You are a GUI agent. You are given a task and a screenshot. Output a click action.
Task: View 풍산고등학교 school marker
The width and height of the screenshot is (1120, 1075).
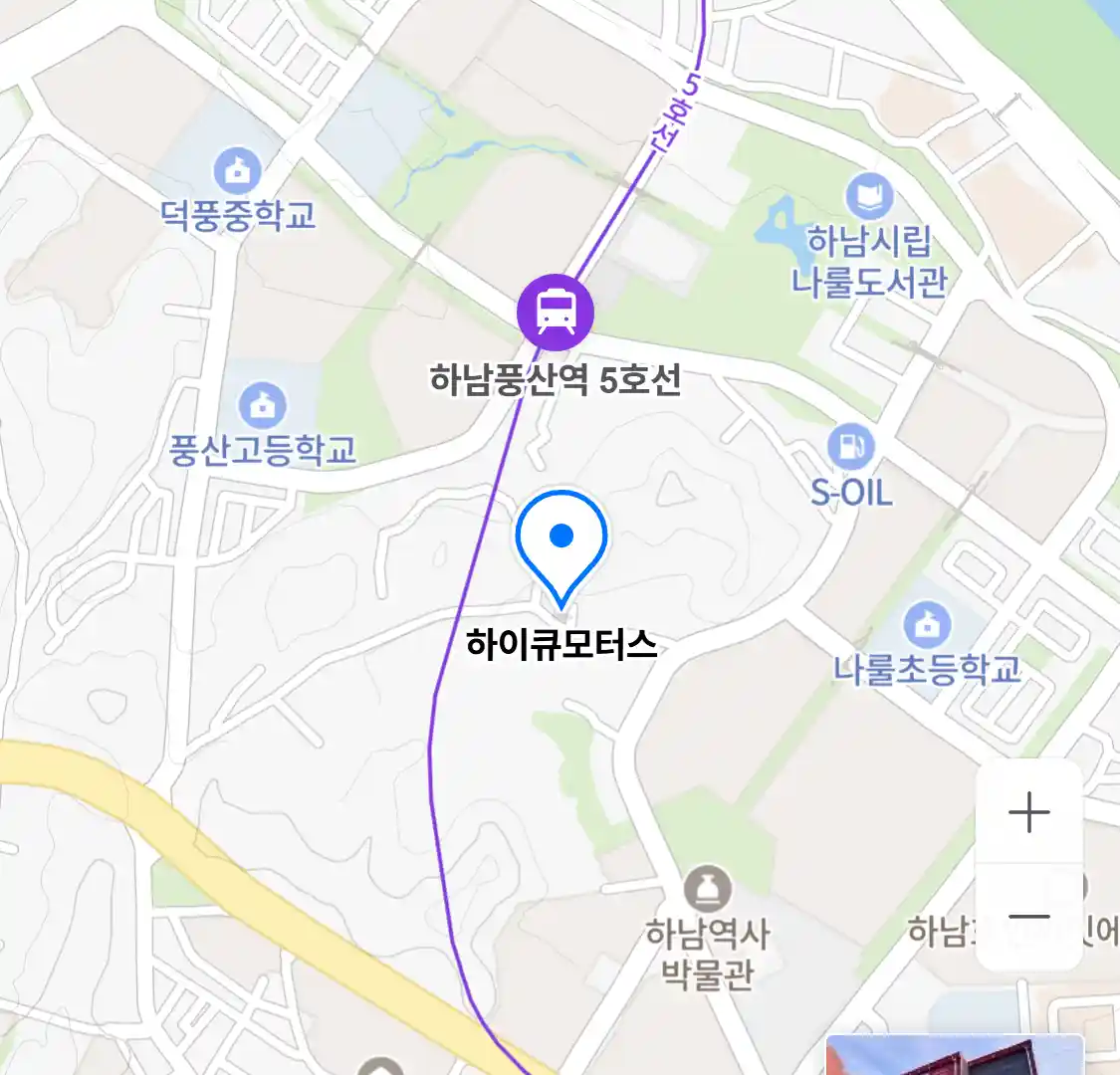262,406
